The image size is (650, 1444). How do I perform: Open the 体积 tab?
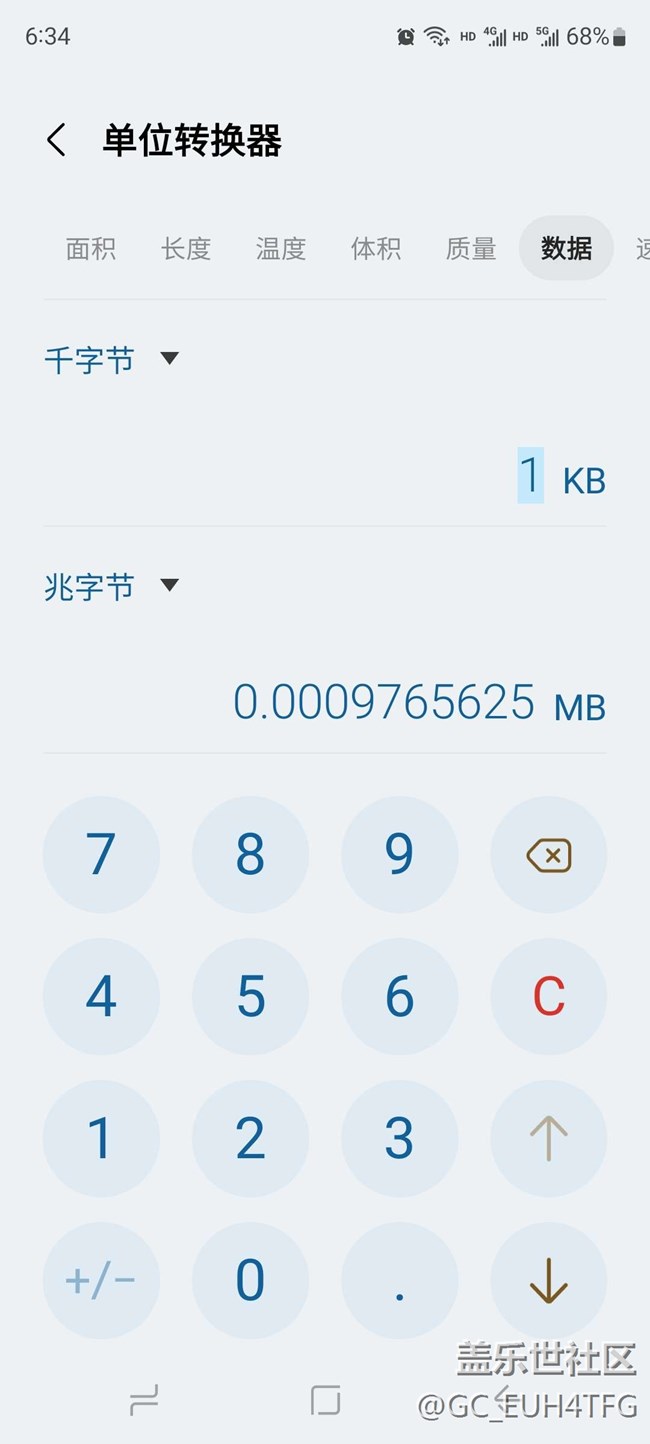[x=376, y=248]
